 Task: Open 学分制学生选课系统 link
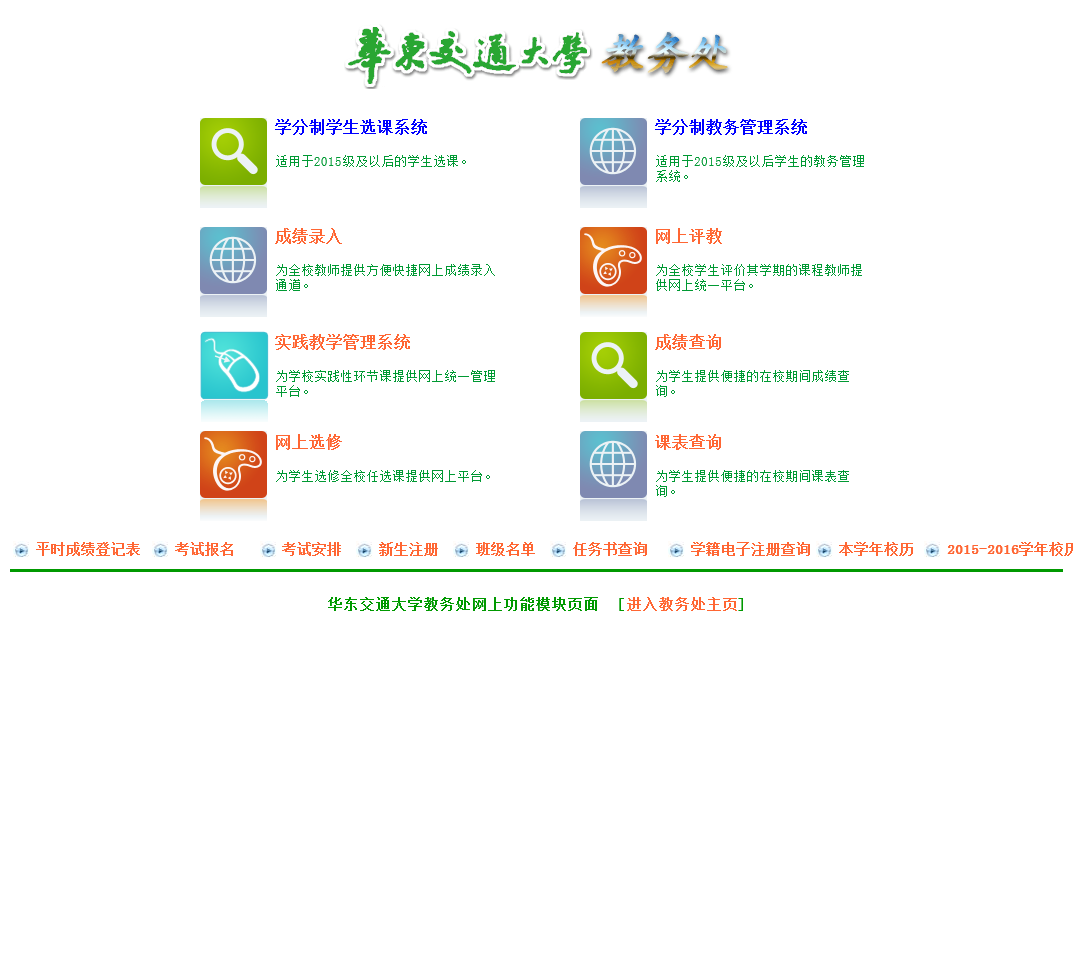pos(351,128)
